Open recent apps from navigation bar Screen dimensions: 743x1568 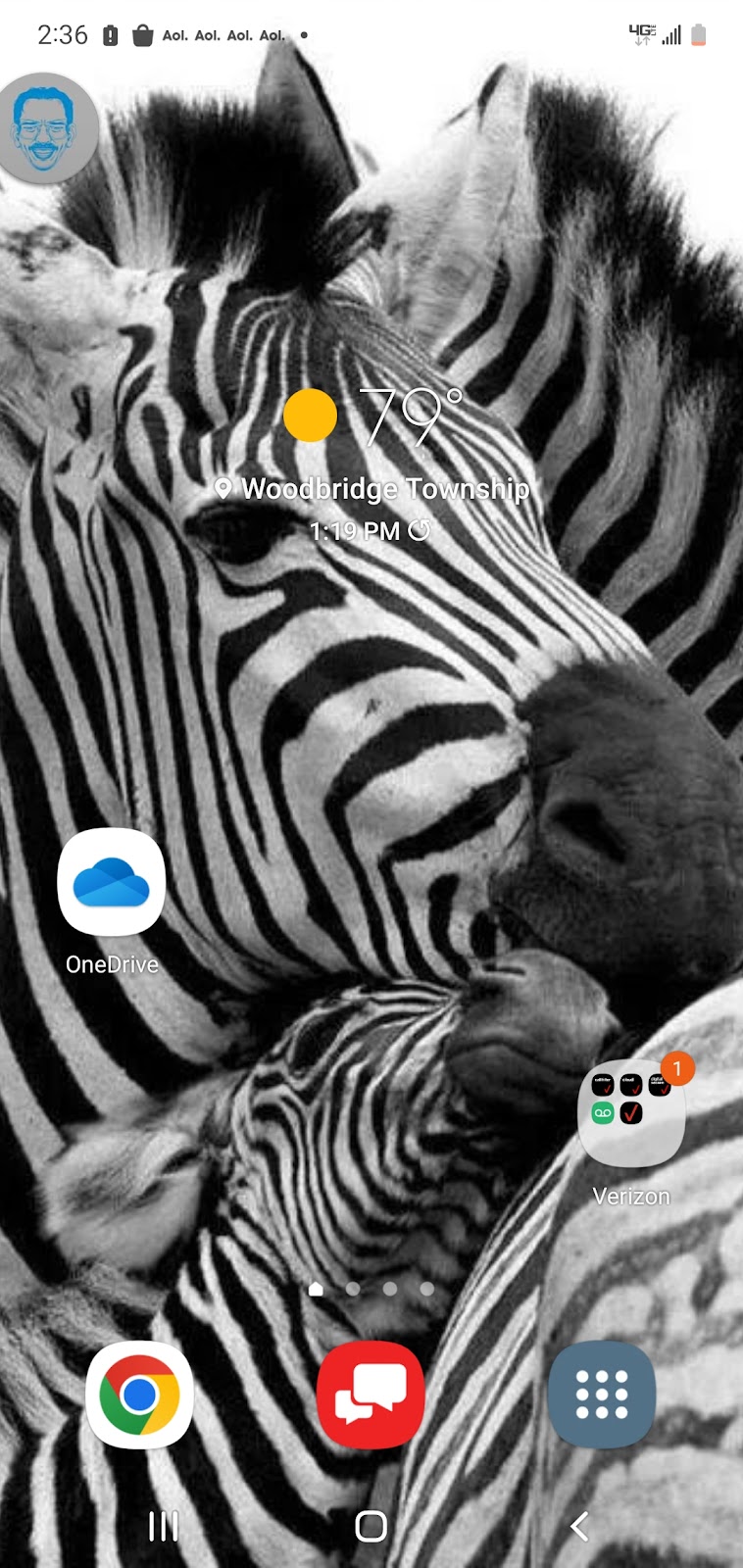pyautogui.click(x=163, y=1526)
